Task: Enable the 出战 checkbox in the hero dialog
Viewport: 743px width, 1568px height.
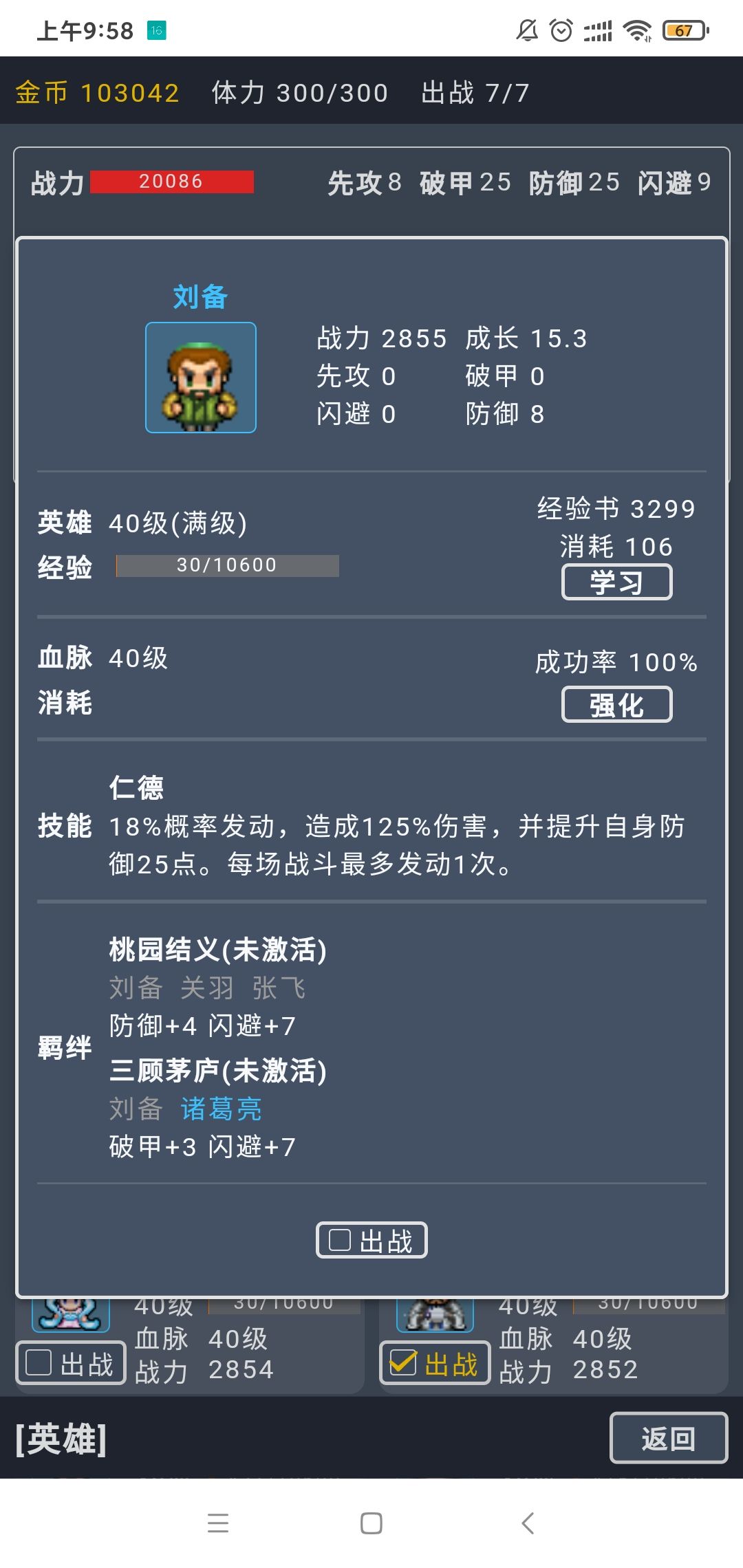Action: click(x=371, y=1240)
